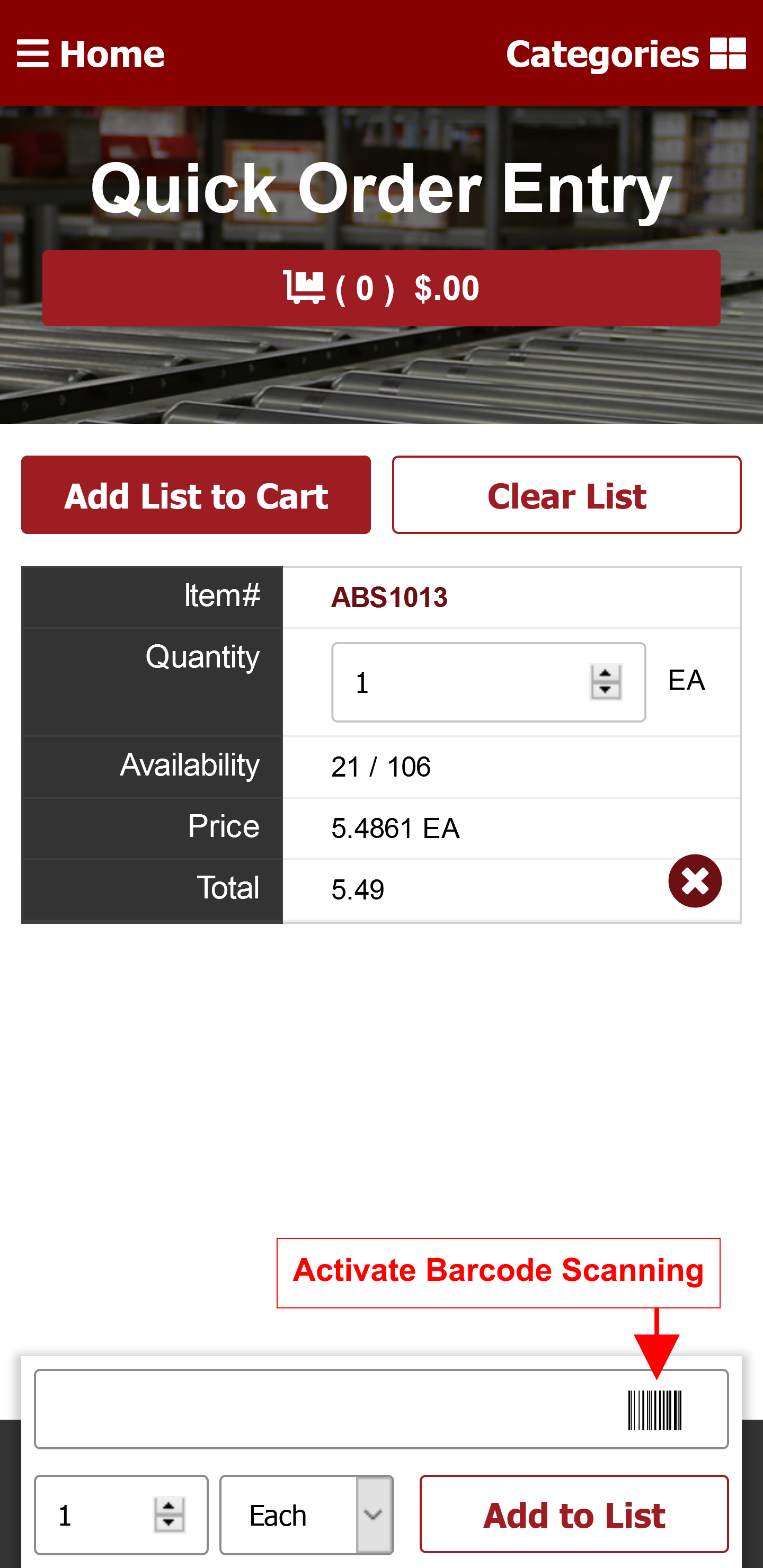763x1568 pixels.
Task: Adjust ABS1013 quantity with its stepper arrows
Action: pos(605,682)
